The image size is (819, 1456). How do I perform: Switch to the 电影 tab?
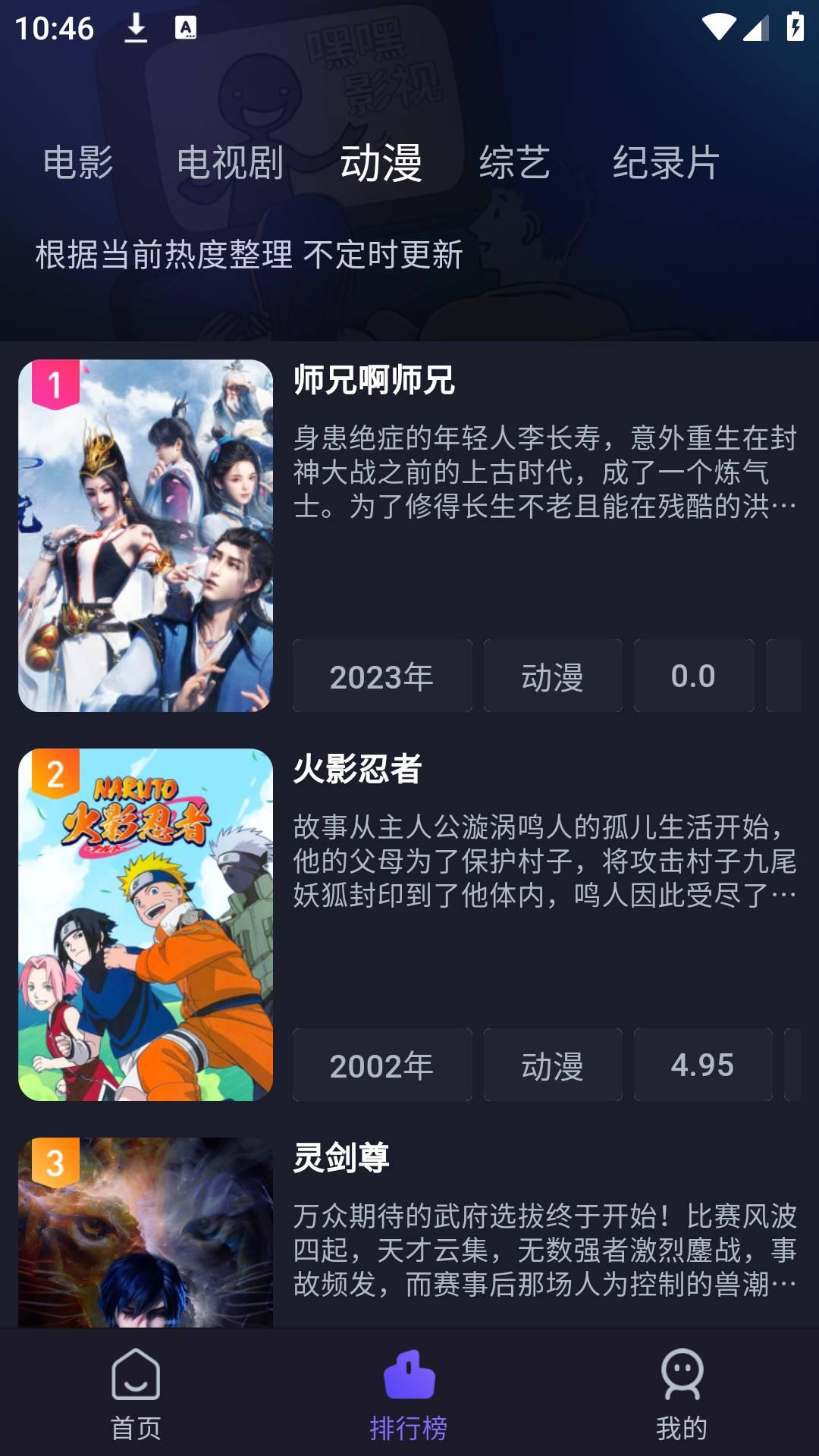click(78, 162)
